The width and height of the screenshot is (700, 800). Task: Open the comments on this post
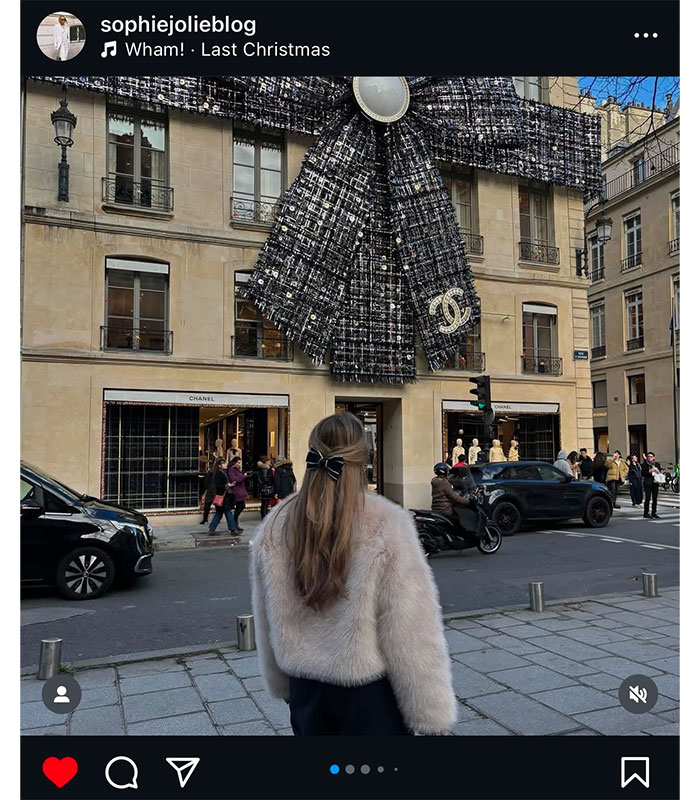pos(121,771)
